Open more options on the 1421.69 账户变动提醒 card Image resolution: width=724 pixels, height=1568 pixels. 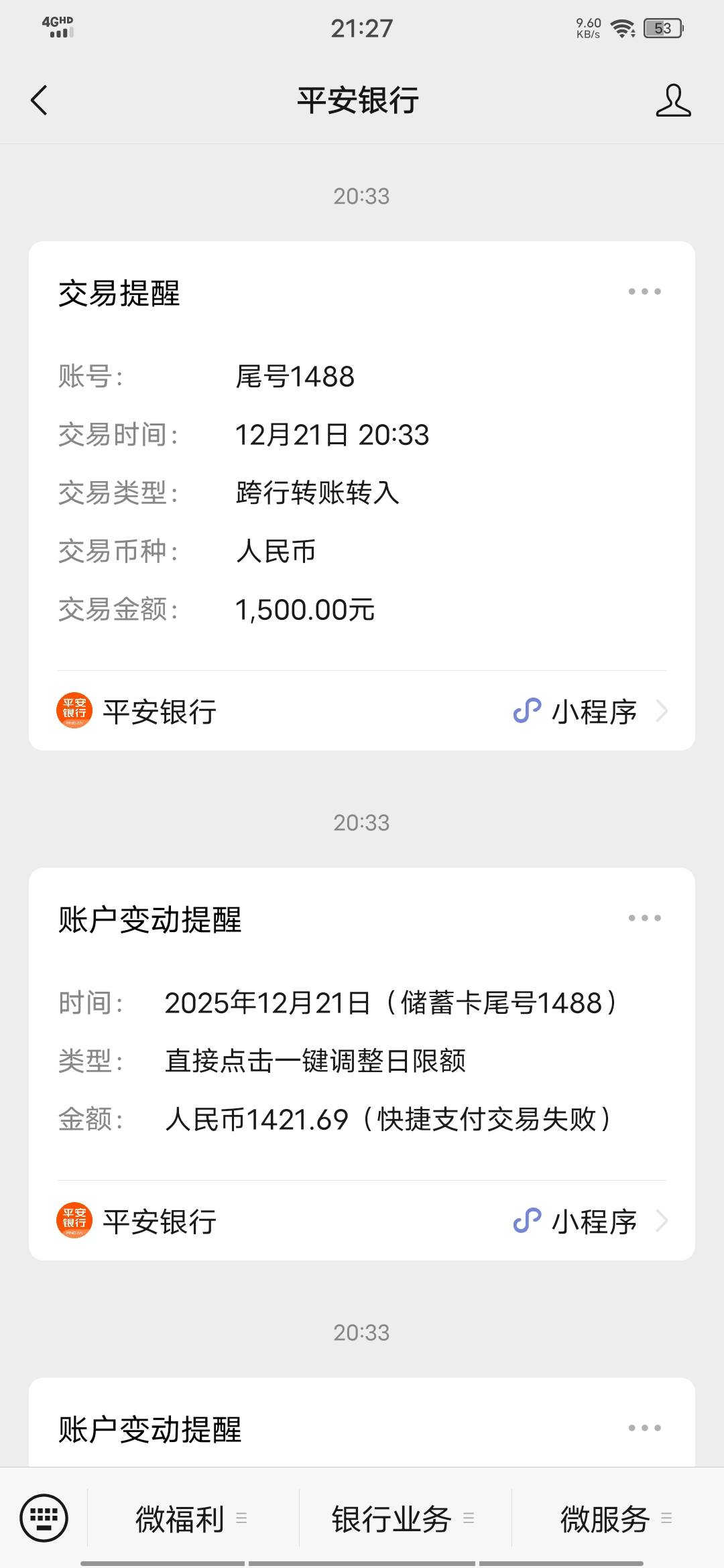pos(644,918)
